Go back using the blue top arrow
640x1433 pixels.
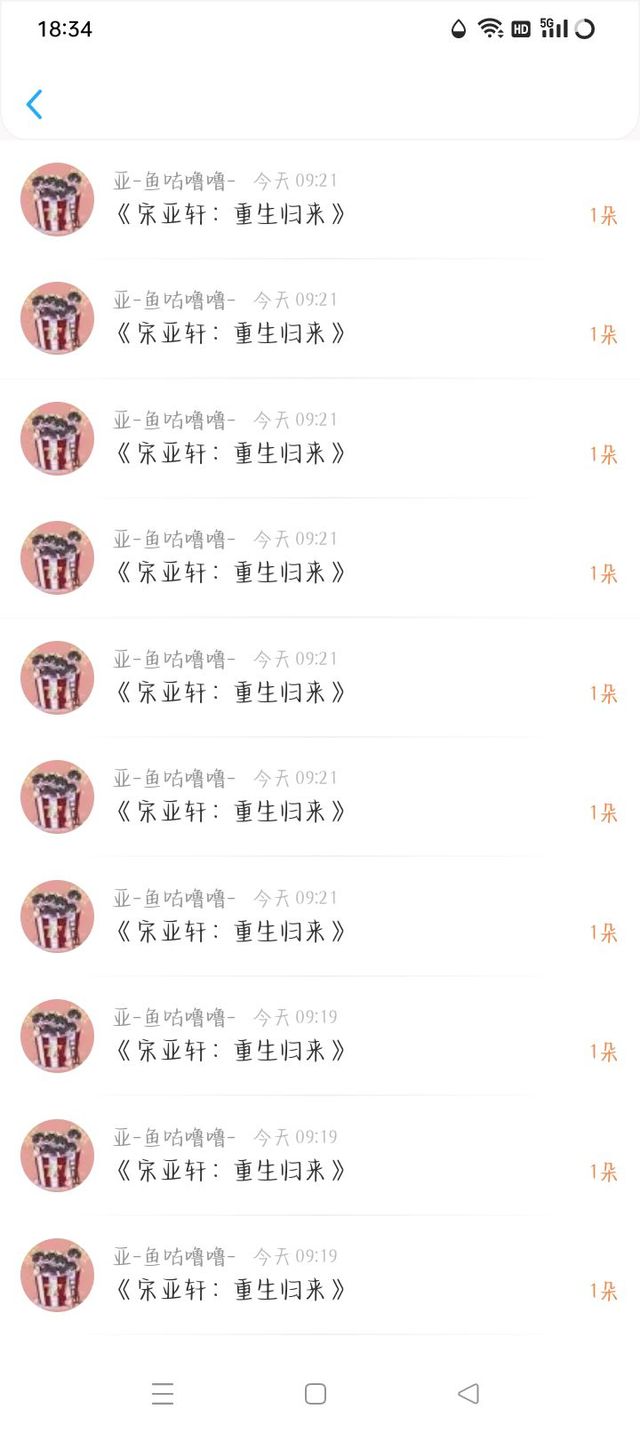(x=34, y=104)
